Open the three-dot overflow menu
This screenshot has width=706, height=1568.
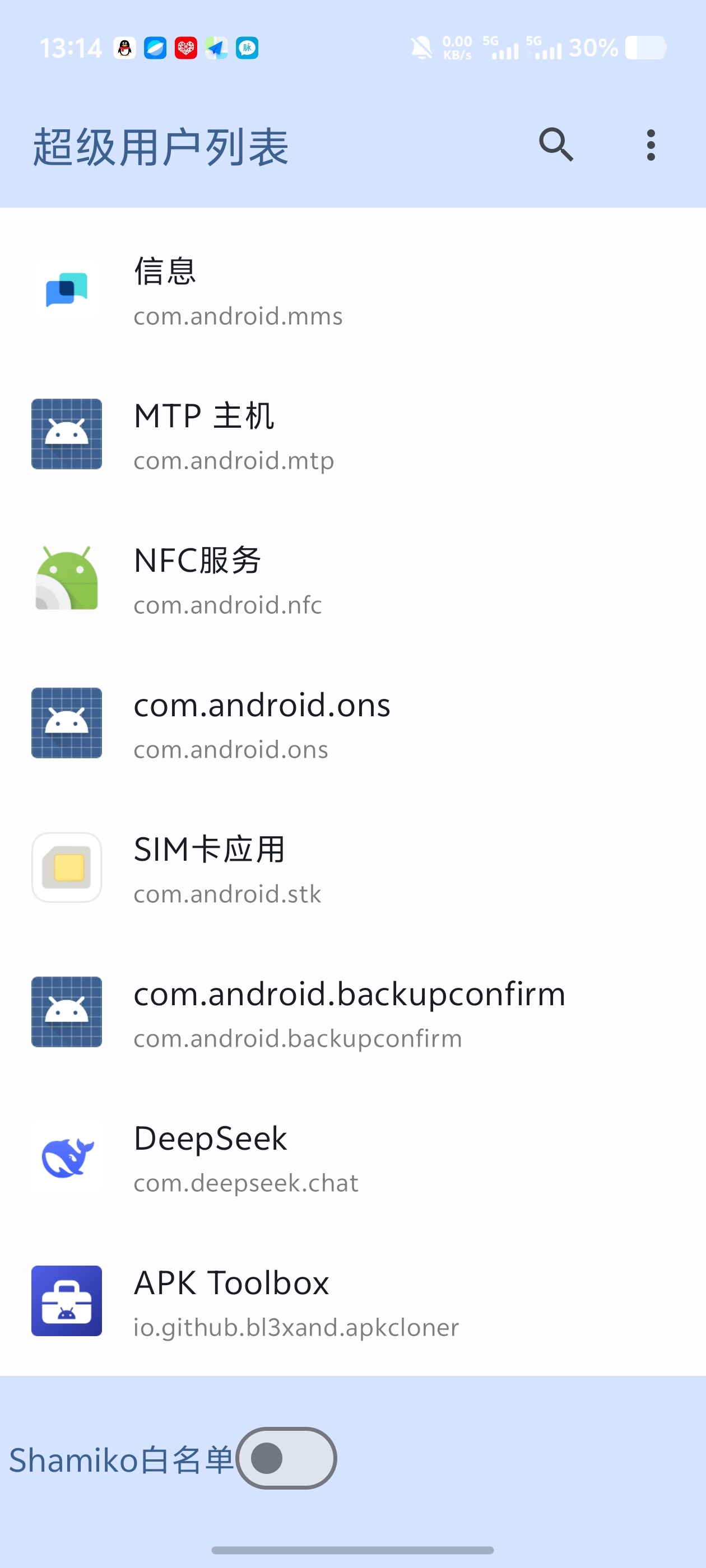tap(651, 145)
